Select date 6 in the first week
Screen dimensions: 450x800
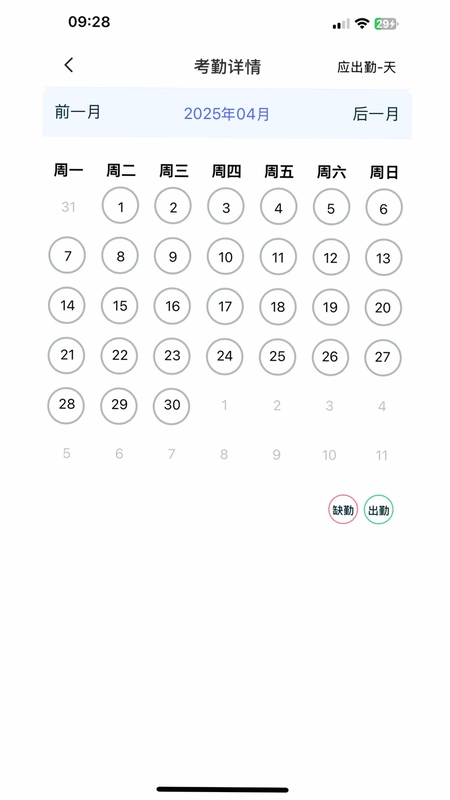(384, 207)
